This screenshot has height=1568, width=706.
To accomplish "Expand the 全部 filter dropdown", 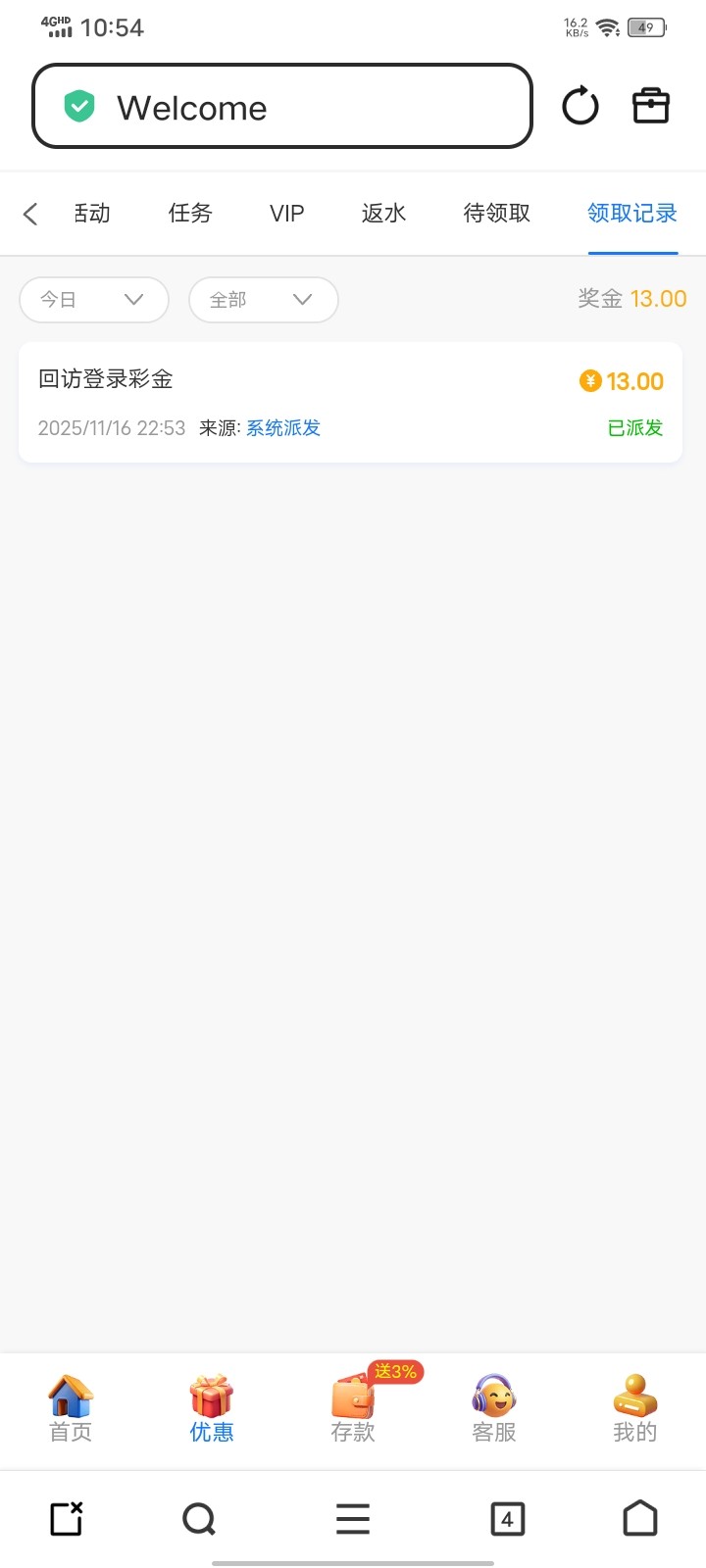I will point(263,300).
